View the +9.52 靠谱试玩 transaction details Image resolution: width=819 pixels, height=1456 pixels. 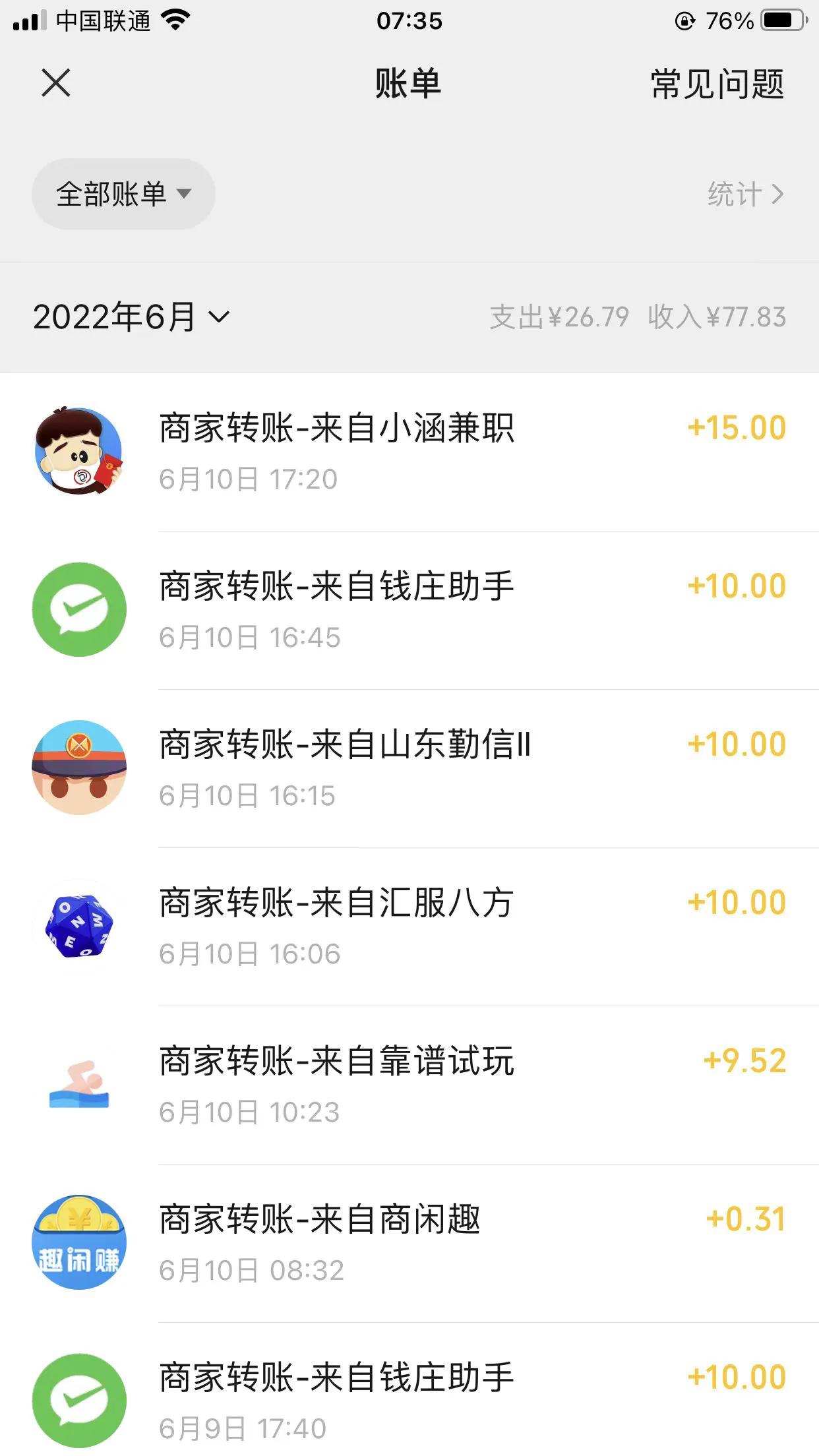point(409,1083)
